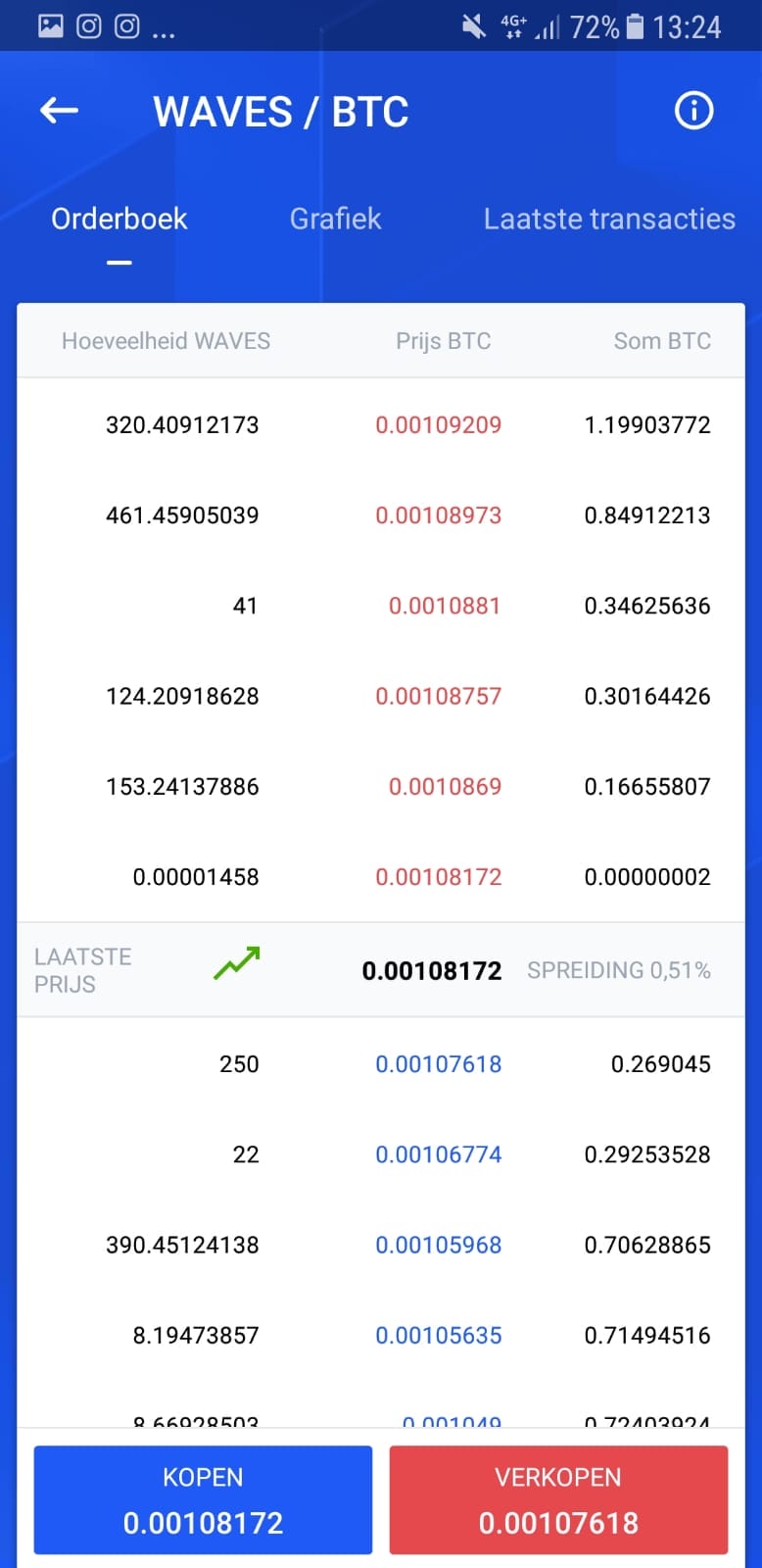Viewport: 762px width, 1568px height.
Task: Select the sell order priced 0.0010869
Action: pos(381,786)
